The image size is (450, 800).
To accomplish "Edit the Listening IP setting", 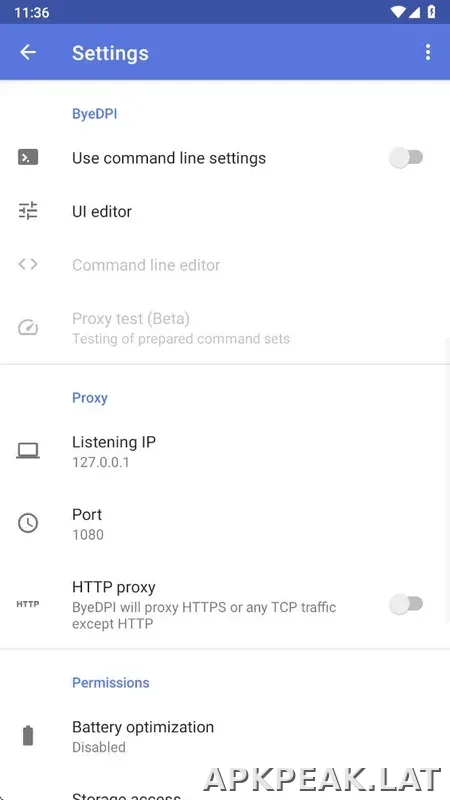I will (225, 451).
